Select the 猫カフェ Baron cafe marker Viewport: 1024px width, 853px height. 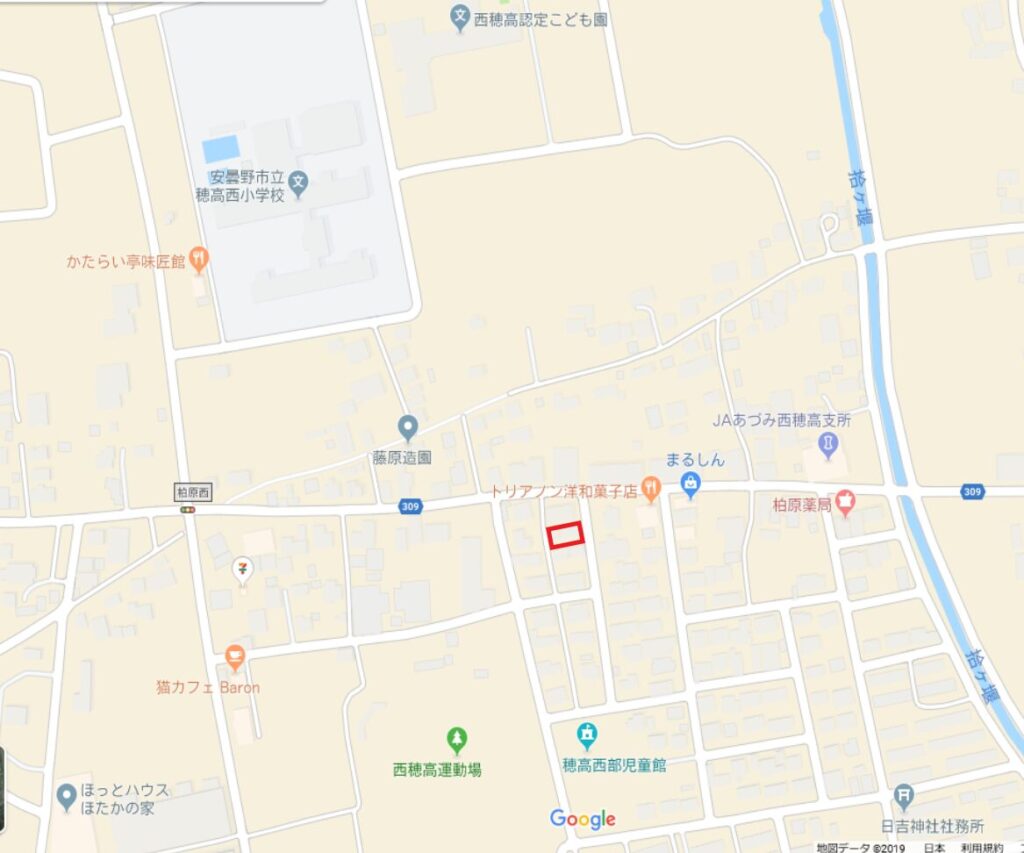tap(235, 659)
